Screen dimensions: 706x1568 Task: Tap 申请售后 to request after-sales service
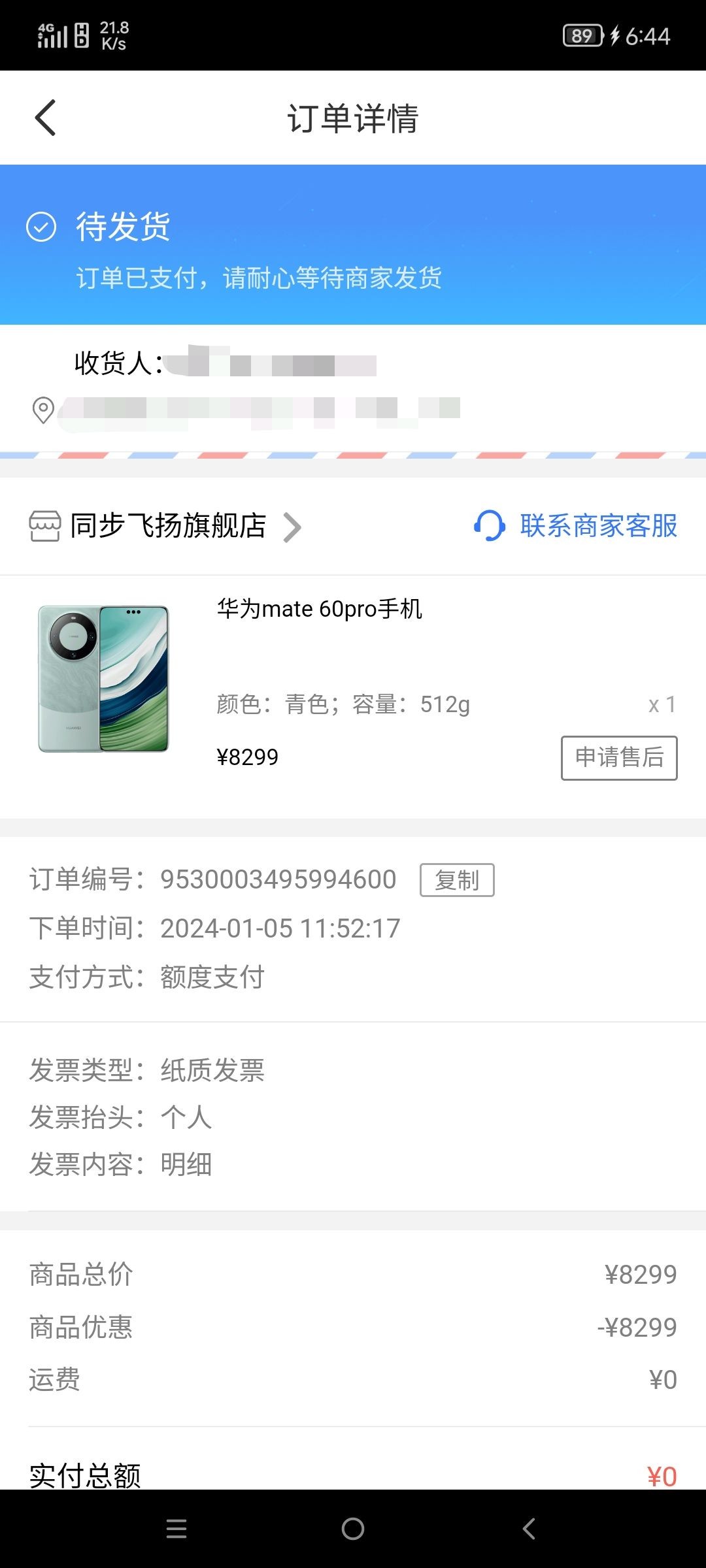619,758
